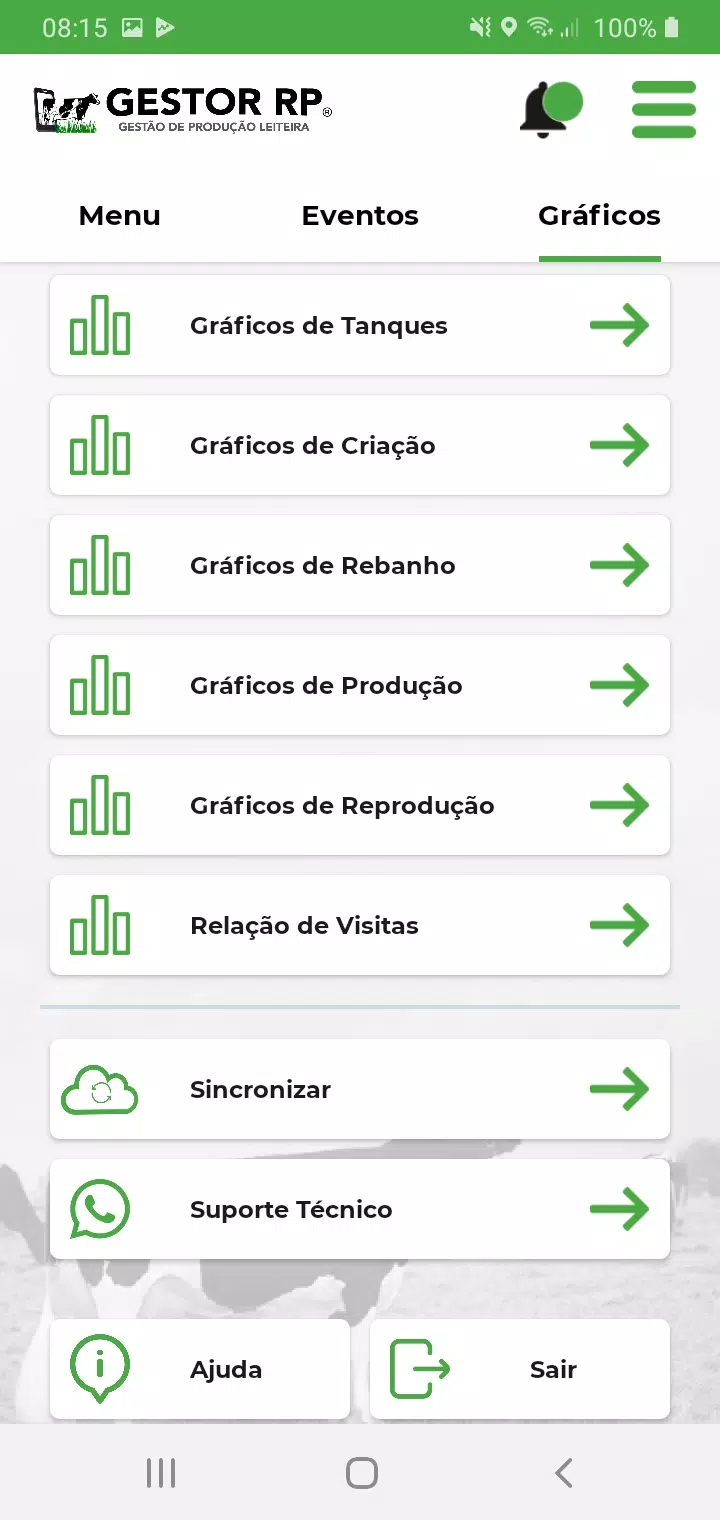Open the Ajuda help button

(200, 1370)
